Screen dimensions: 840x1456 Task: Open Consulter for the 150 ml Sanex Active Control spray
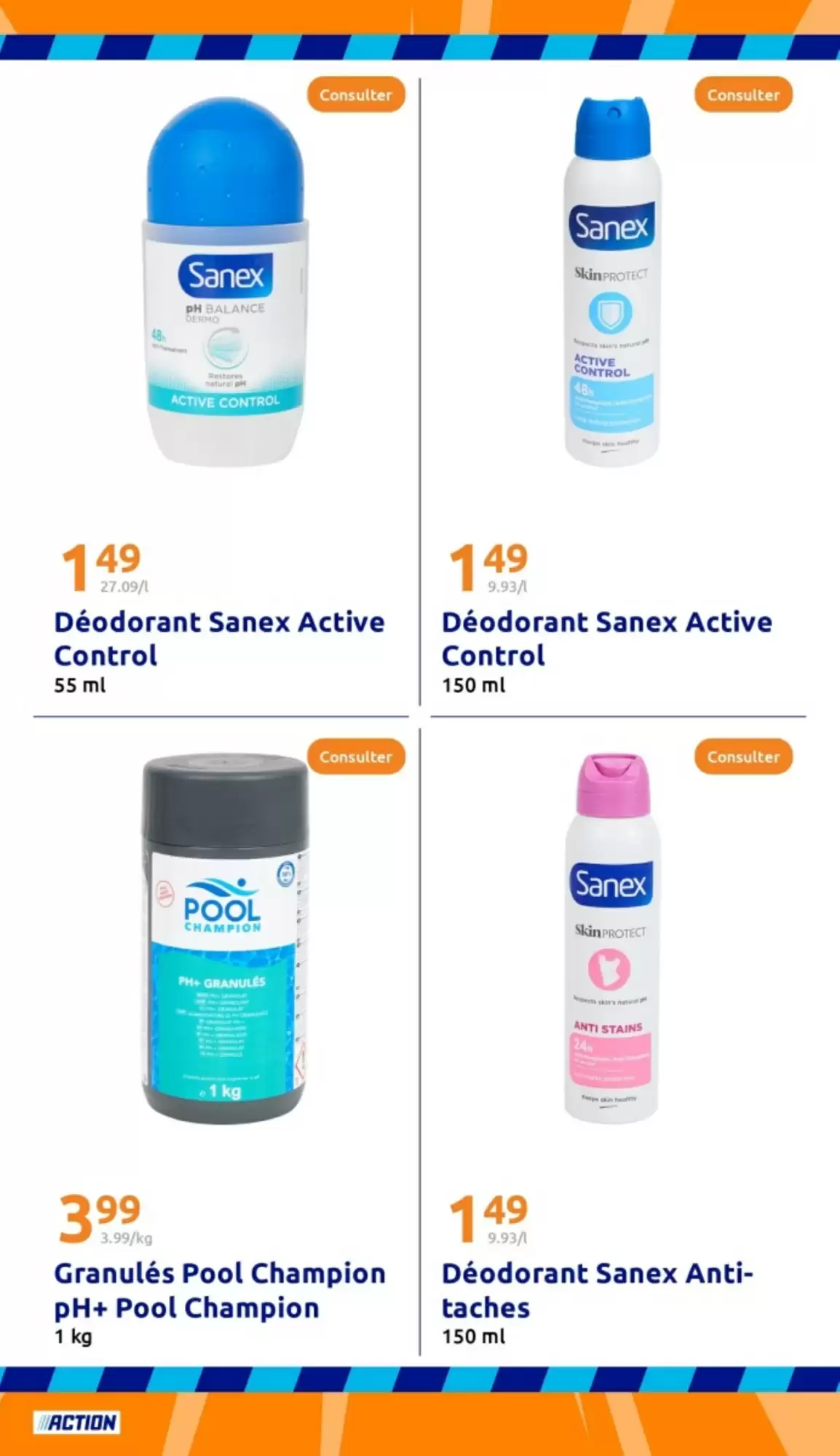coord(743,95)
